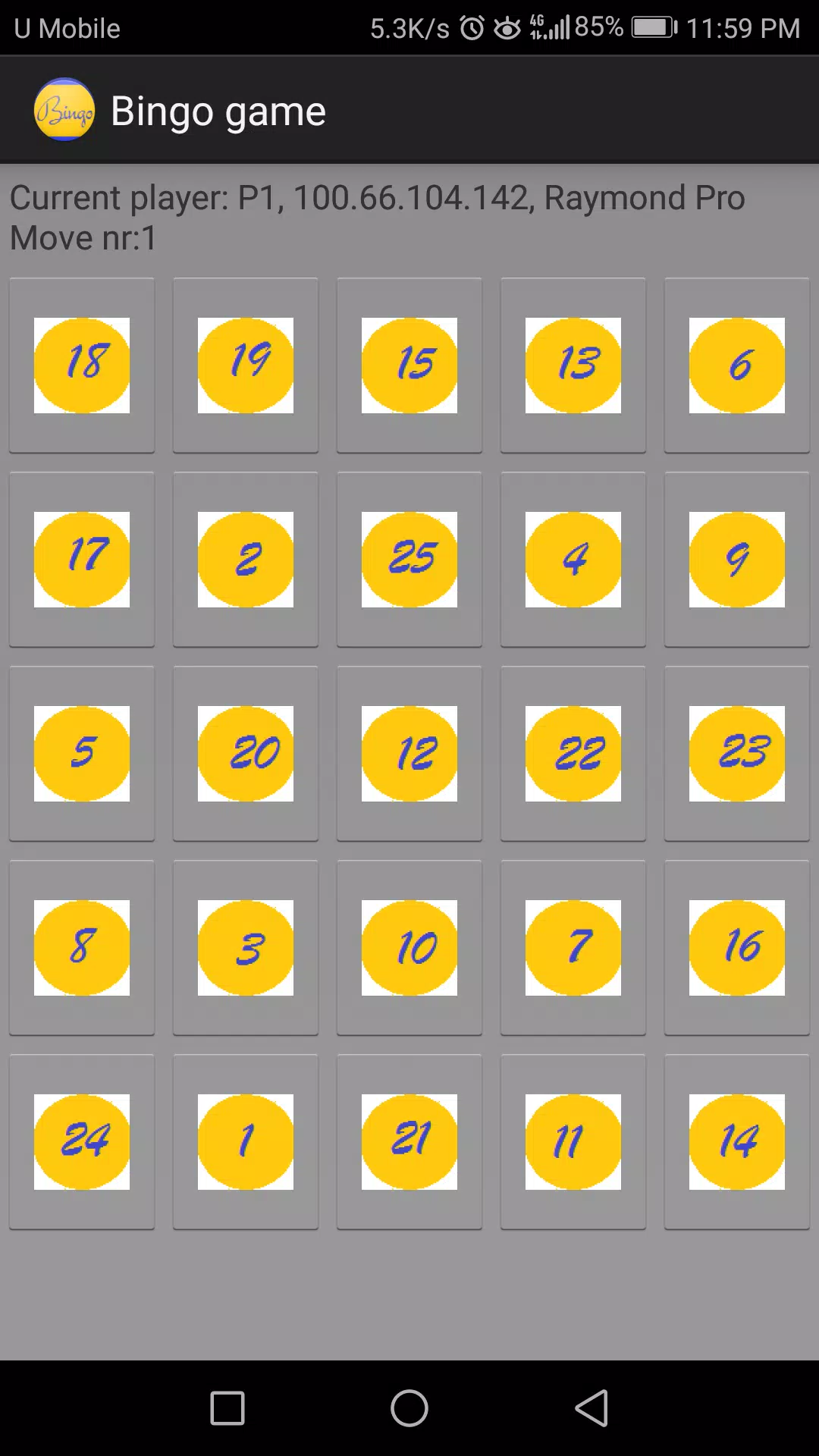Viewport: 819px width, 1456px height.
Task: Select bingo number 18
Action: click(82, 366)
